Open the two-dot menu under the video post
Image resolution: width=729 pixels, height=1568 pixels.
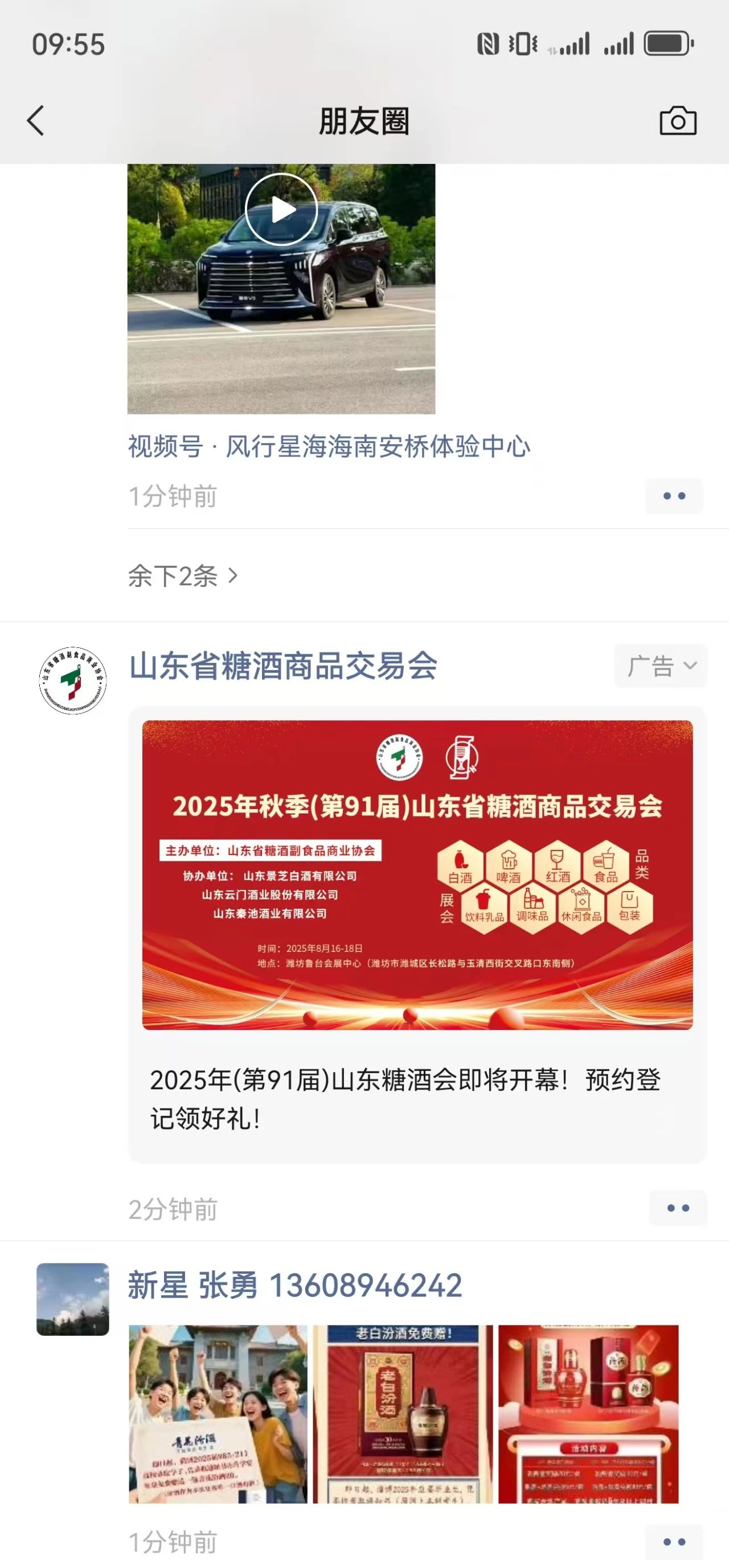(674, 496)
